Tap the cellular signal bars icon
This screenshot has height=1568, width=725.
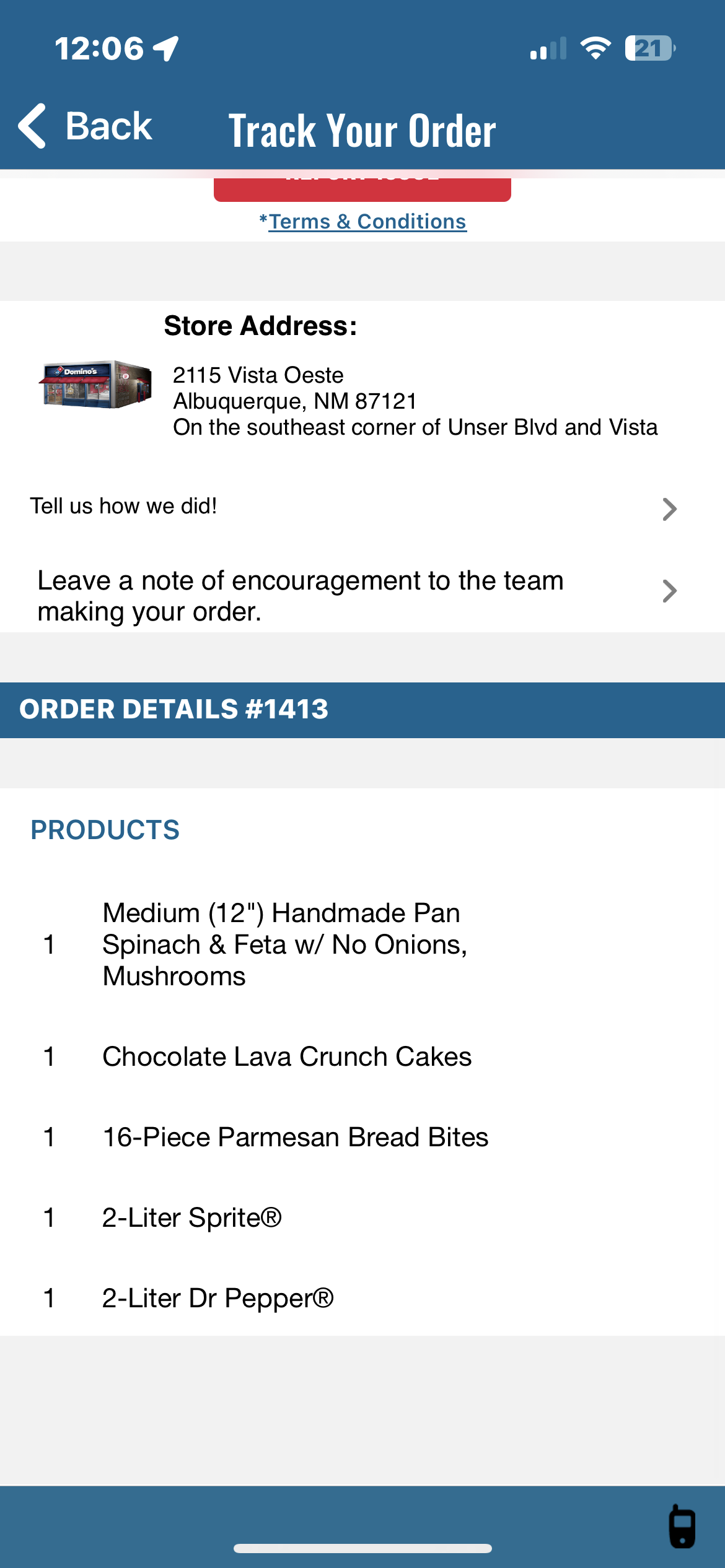[x=548, y=48]
